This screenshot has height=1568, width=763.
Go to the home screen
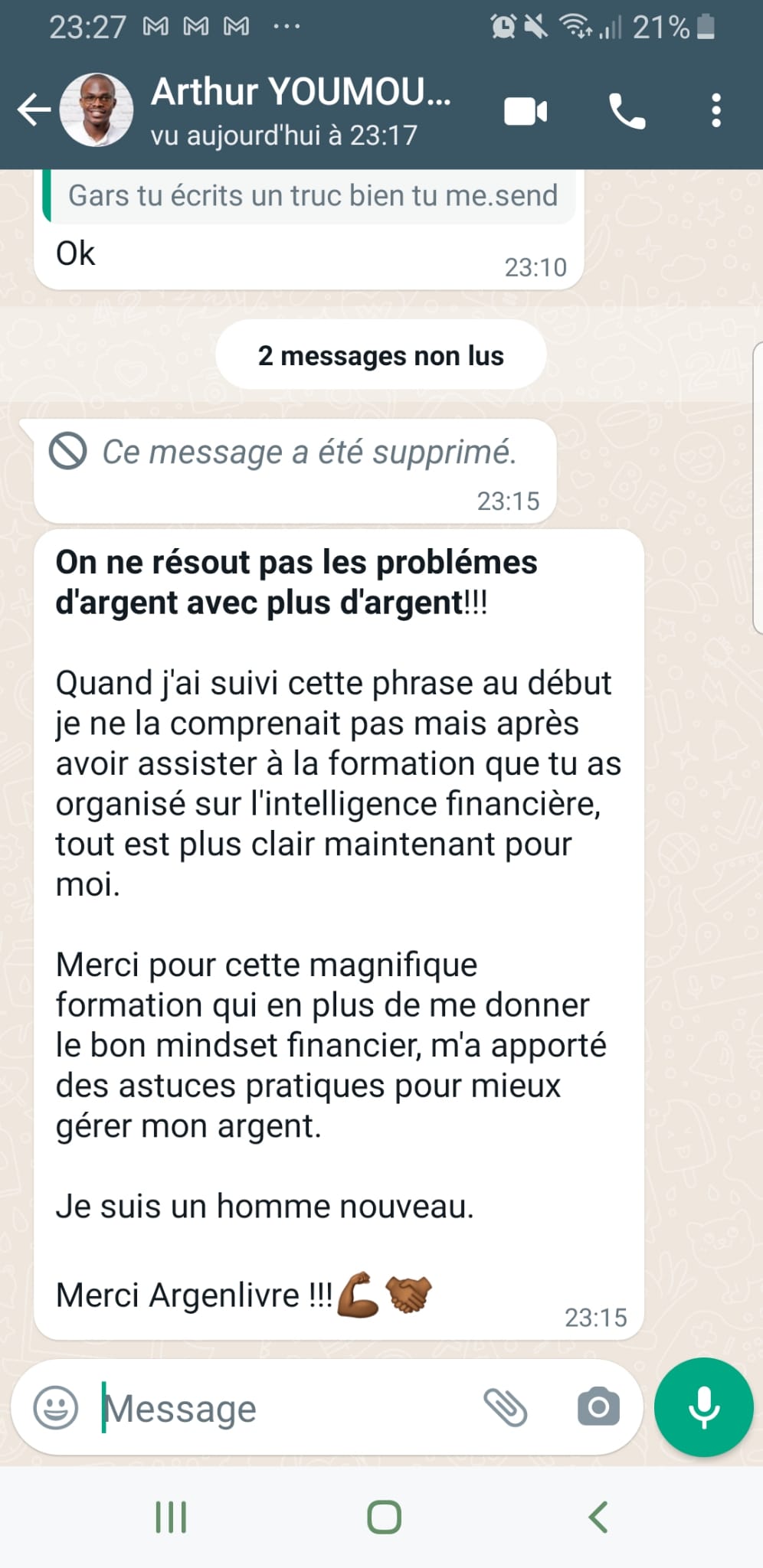(384, 1517)
